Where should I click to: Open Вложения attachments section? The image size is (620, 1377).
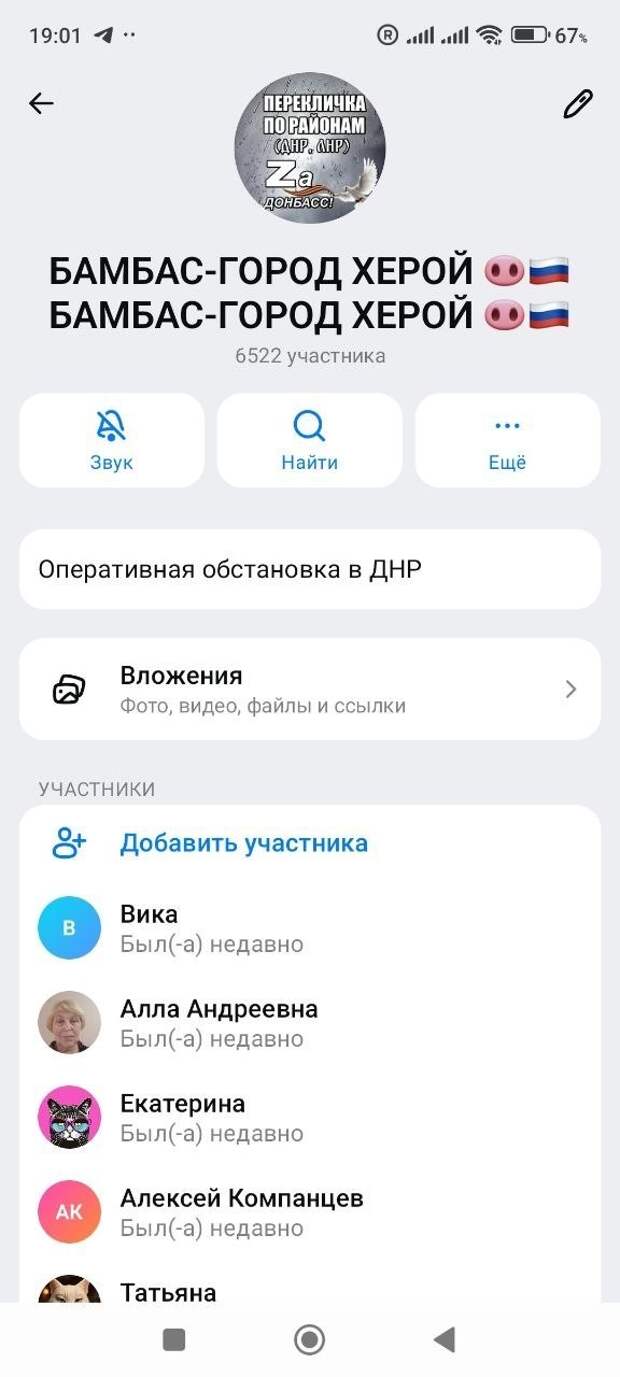tap(310, 689)
